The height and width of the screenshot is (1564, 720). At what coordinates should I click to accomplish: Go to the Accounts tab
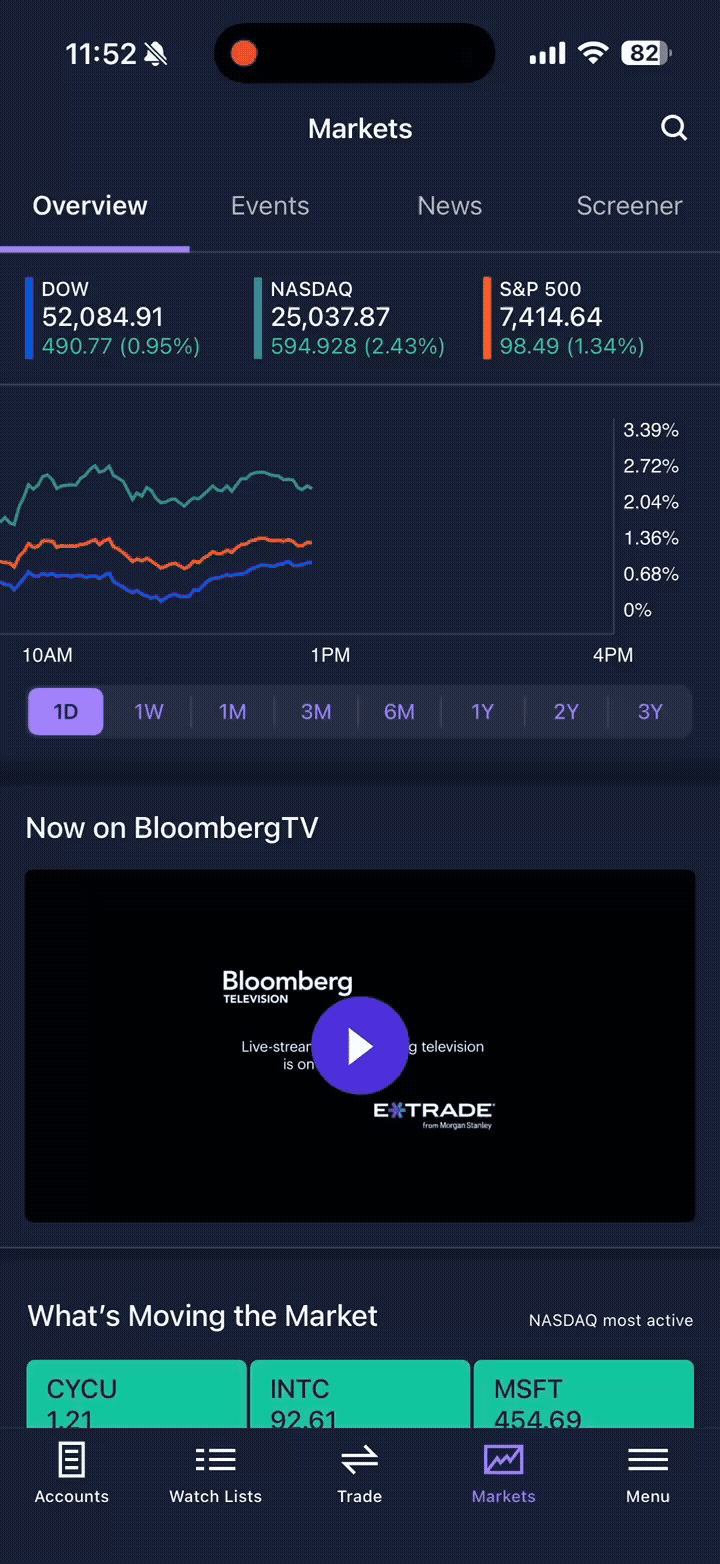pyautogui.click(x=72, y=1473)
